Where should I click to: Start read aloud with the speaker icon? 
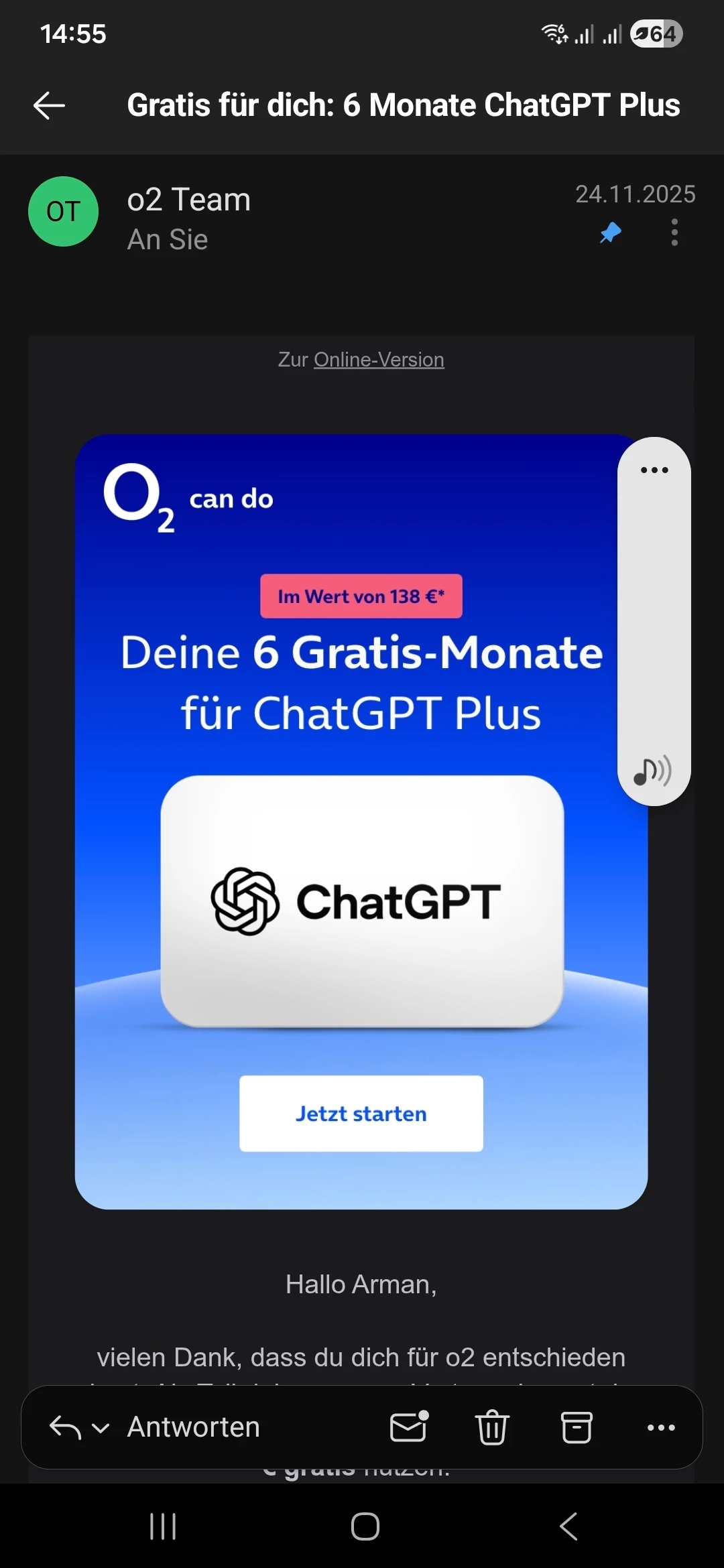pos(652,771)
